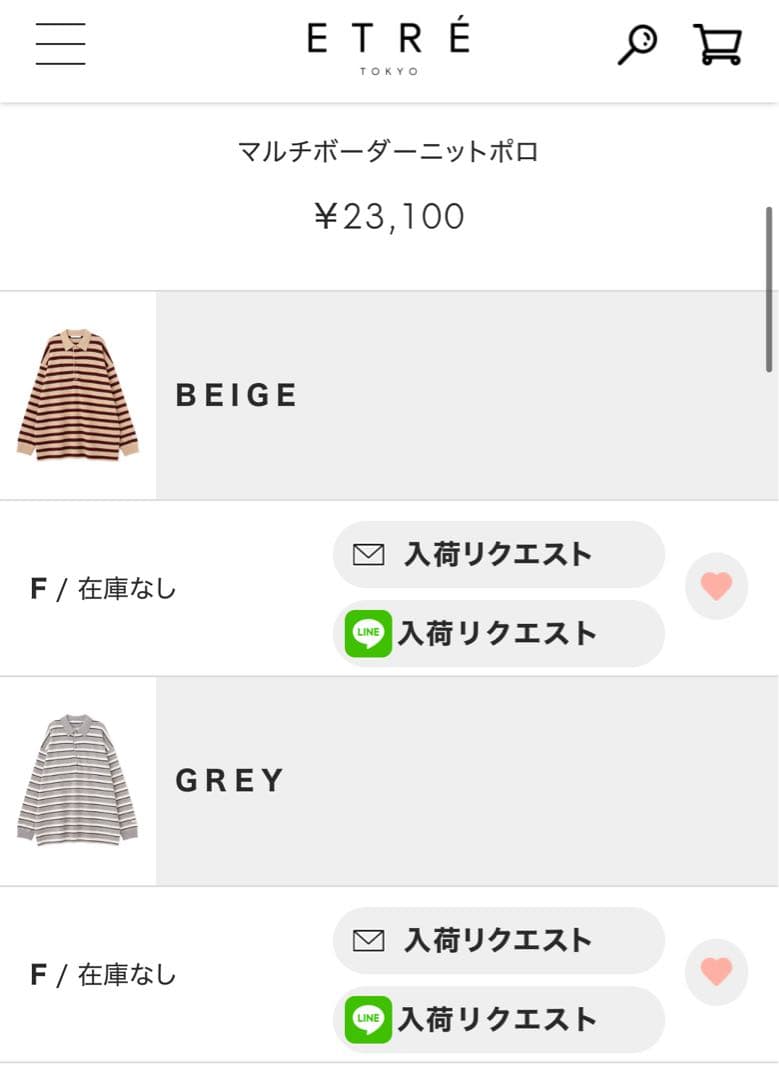Open the hamburger menu

(60, 44)
